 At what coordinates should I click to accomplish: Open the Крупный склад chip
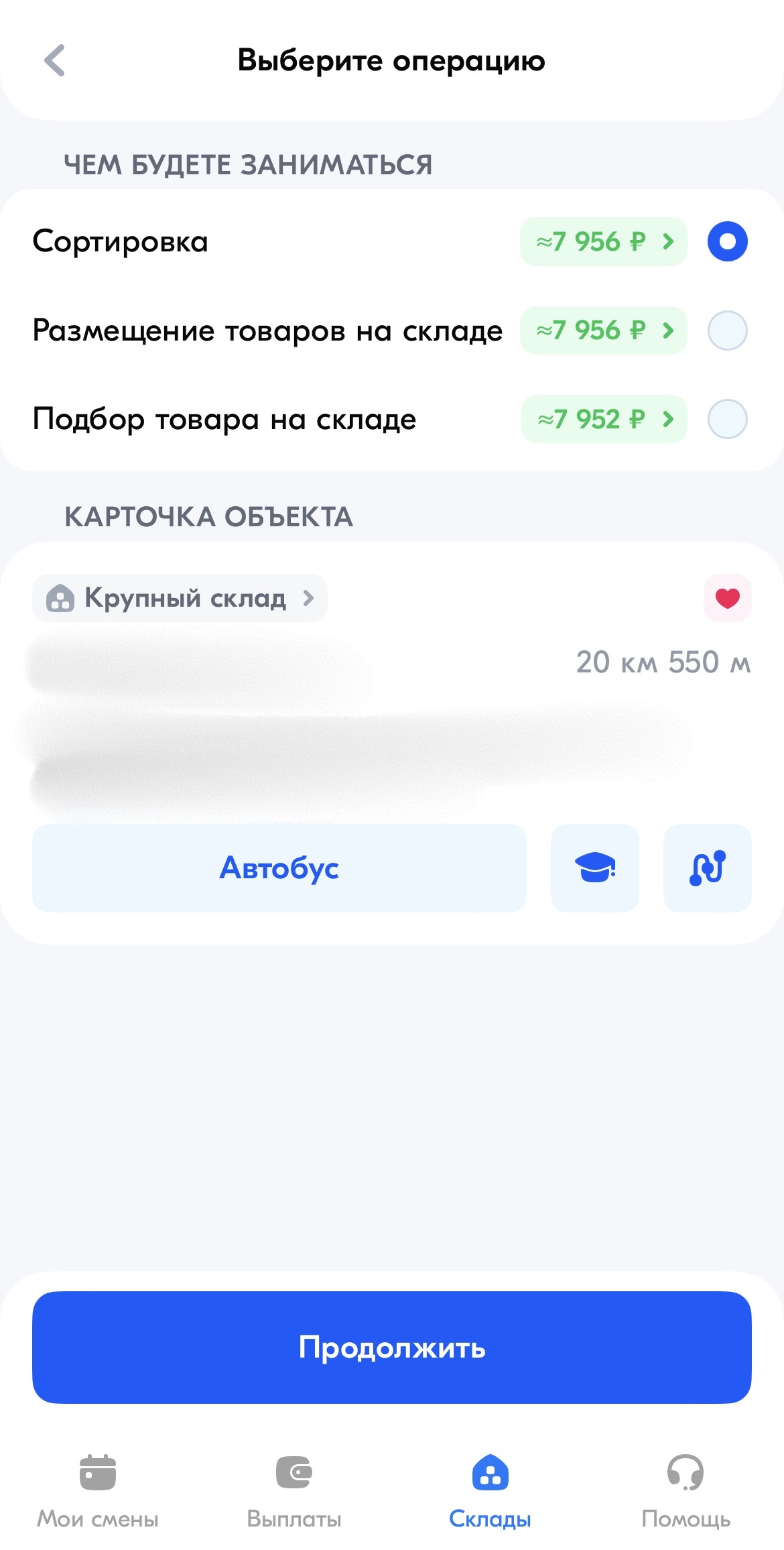click(180, 598)
